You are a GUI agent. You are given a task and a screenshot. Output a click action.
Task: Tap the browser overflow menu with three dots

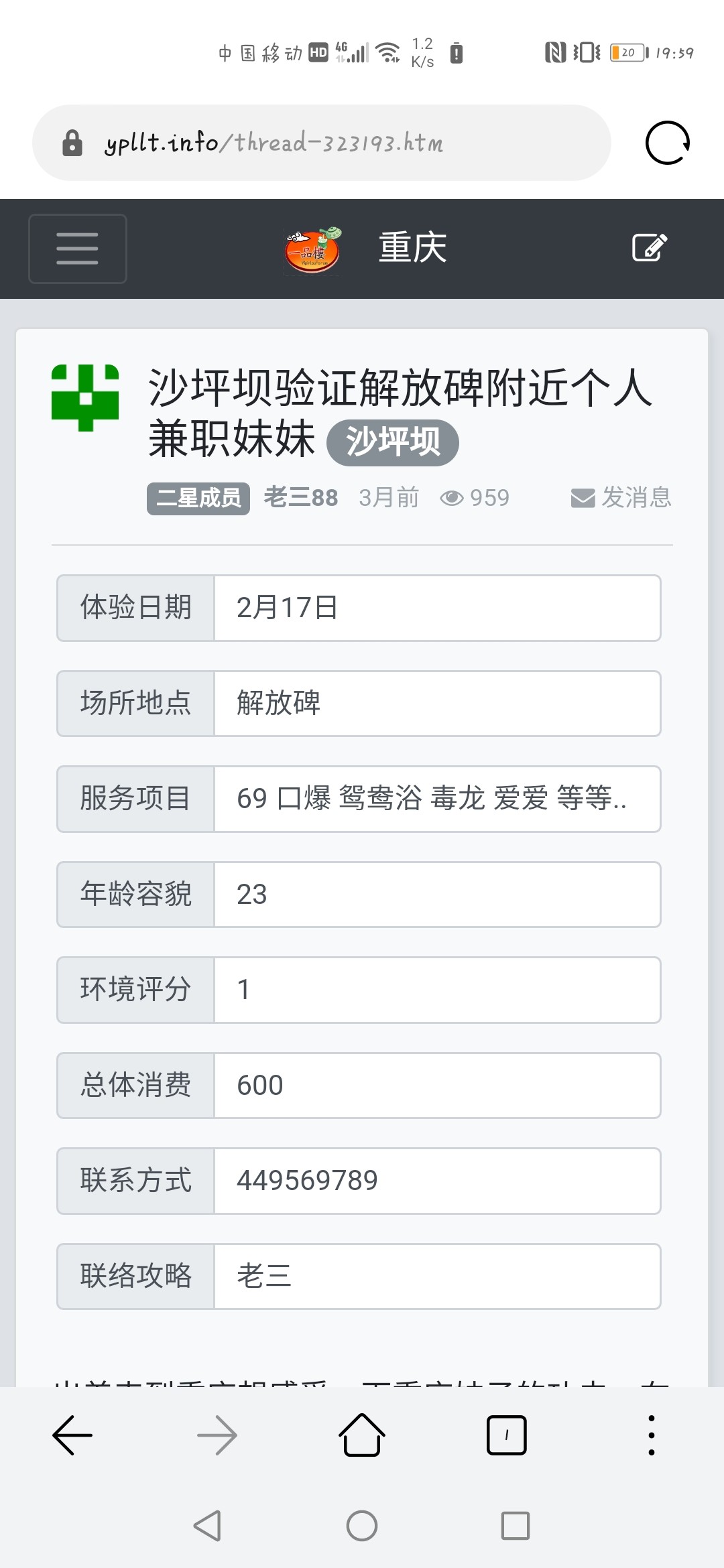click(650, 1435)
